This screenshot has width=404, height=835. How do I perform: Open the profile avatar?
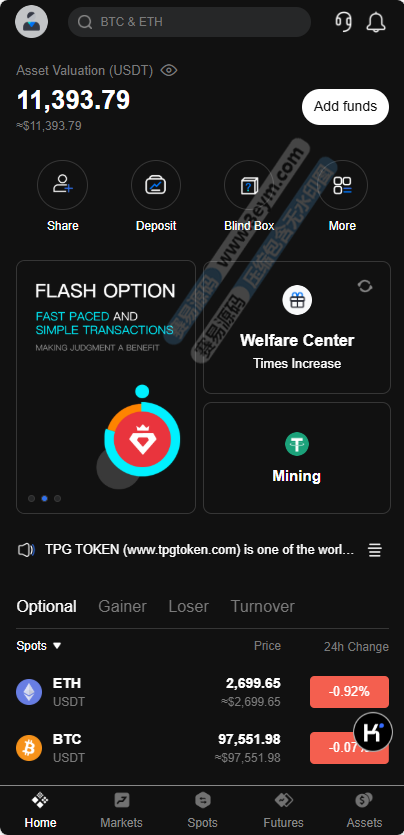tap(31, 22)
